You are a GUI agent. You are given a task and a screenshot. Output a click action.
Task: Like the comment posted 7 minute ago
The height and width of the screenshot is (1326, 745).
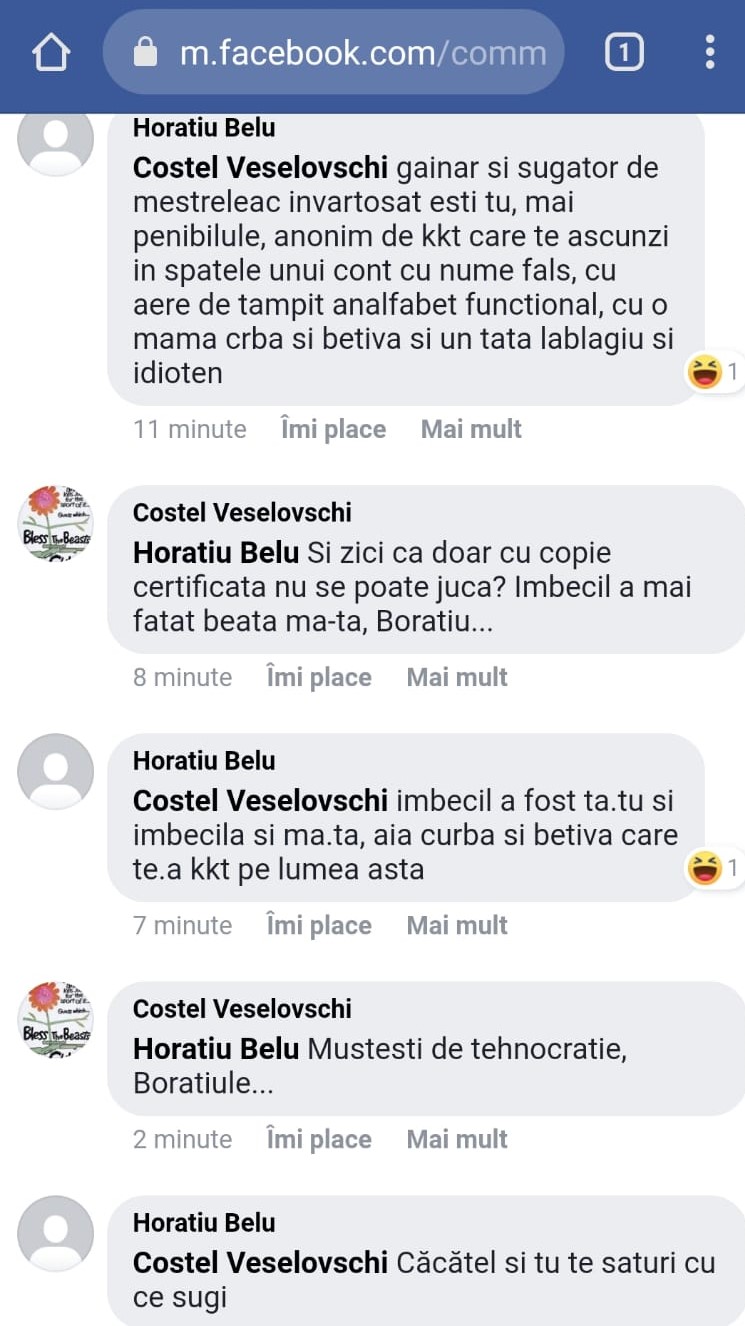[x=319, y=925]
